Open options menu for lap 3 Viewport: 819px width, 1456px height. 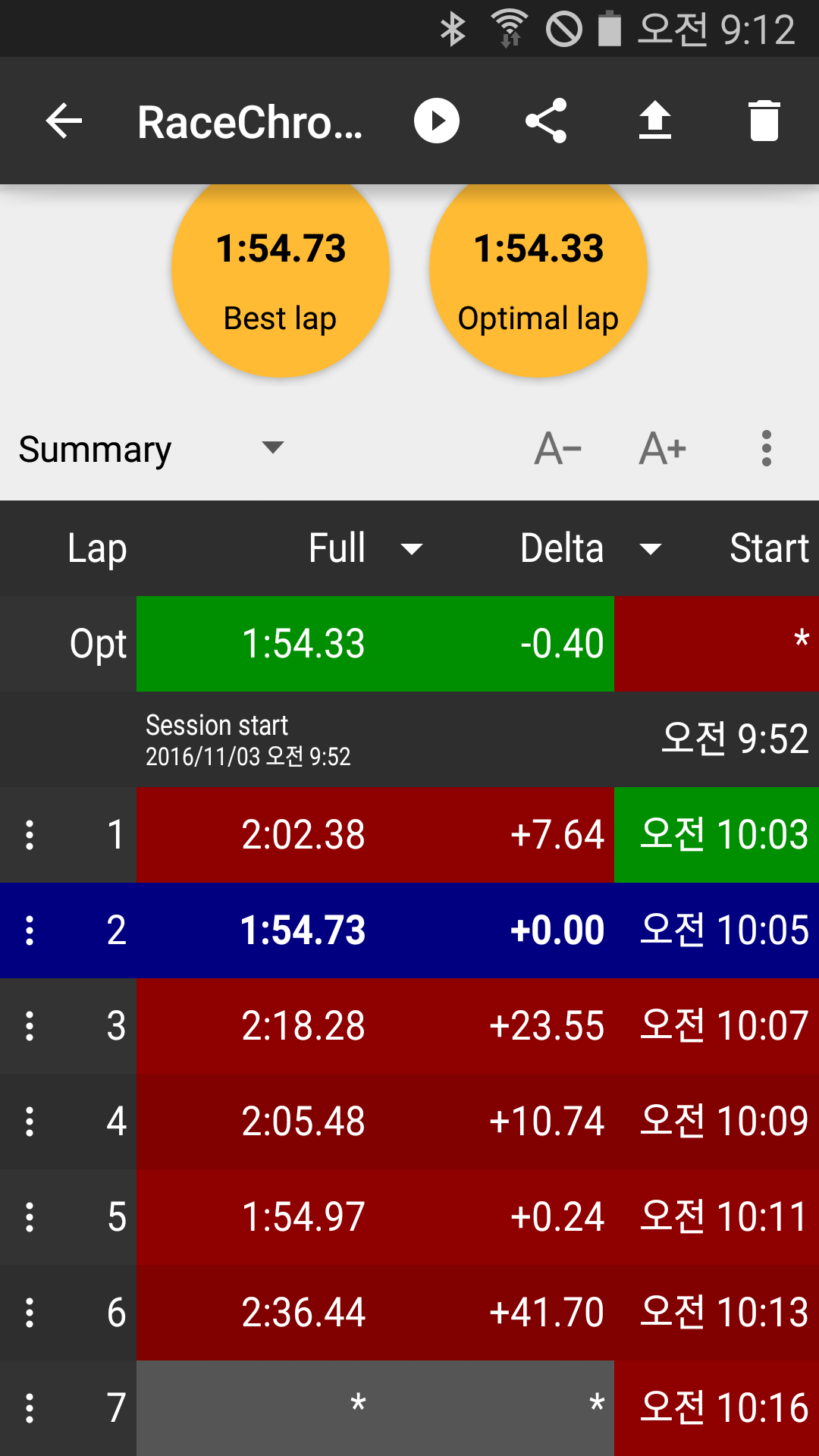coord(30,1026)
